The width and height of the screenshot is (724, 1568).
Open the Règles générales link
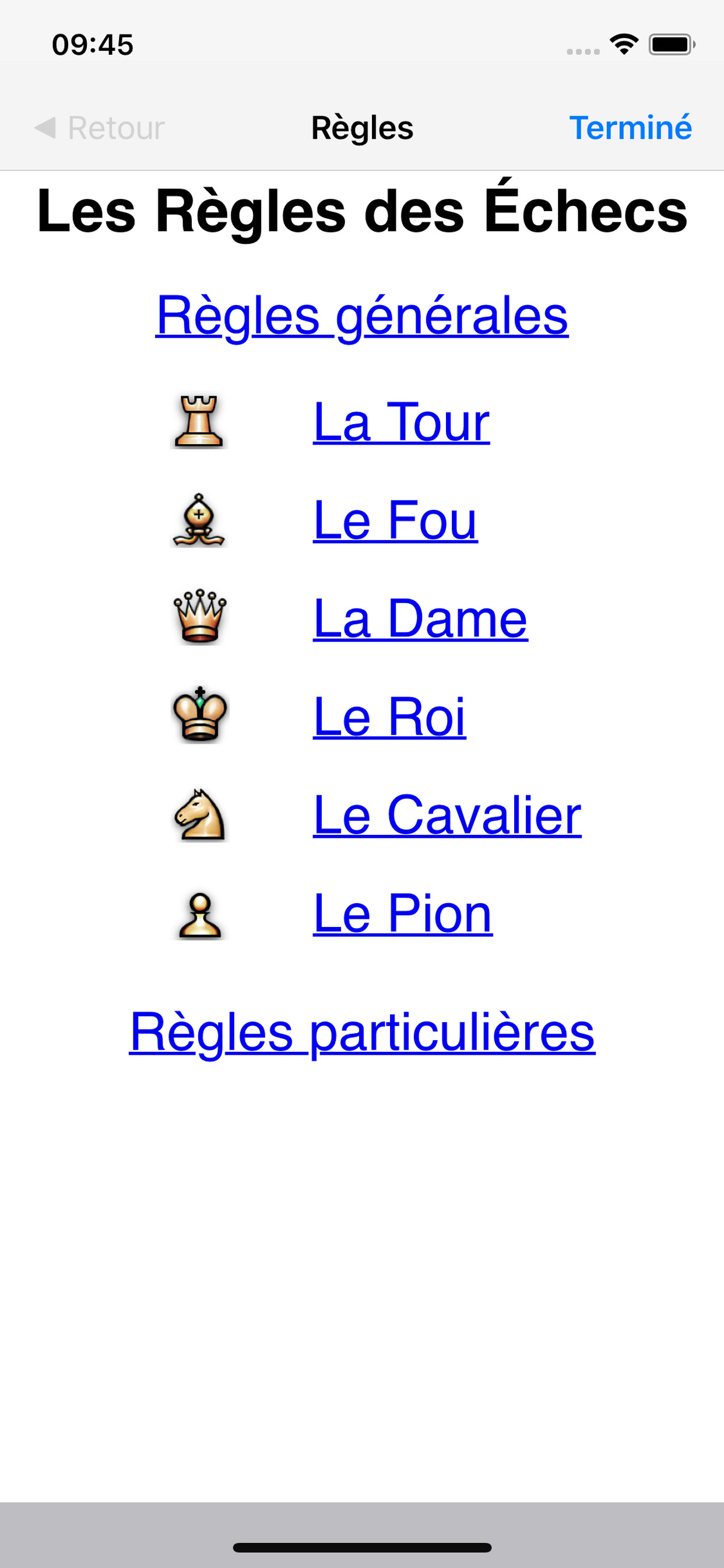[x=362, y=316]
